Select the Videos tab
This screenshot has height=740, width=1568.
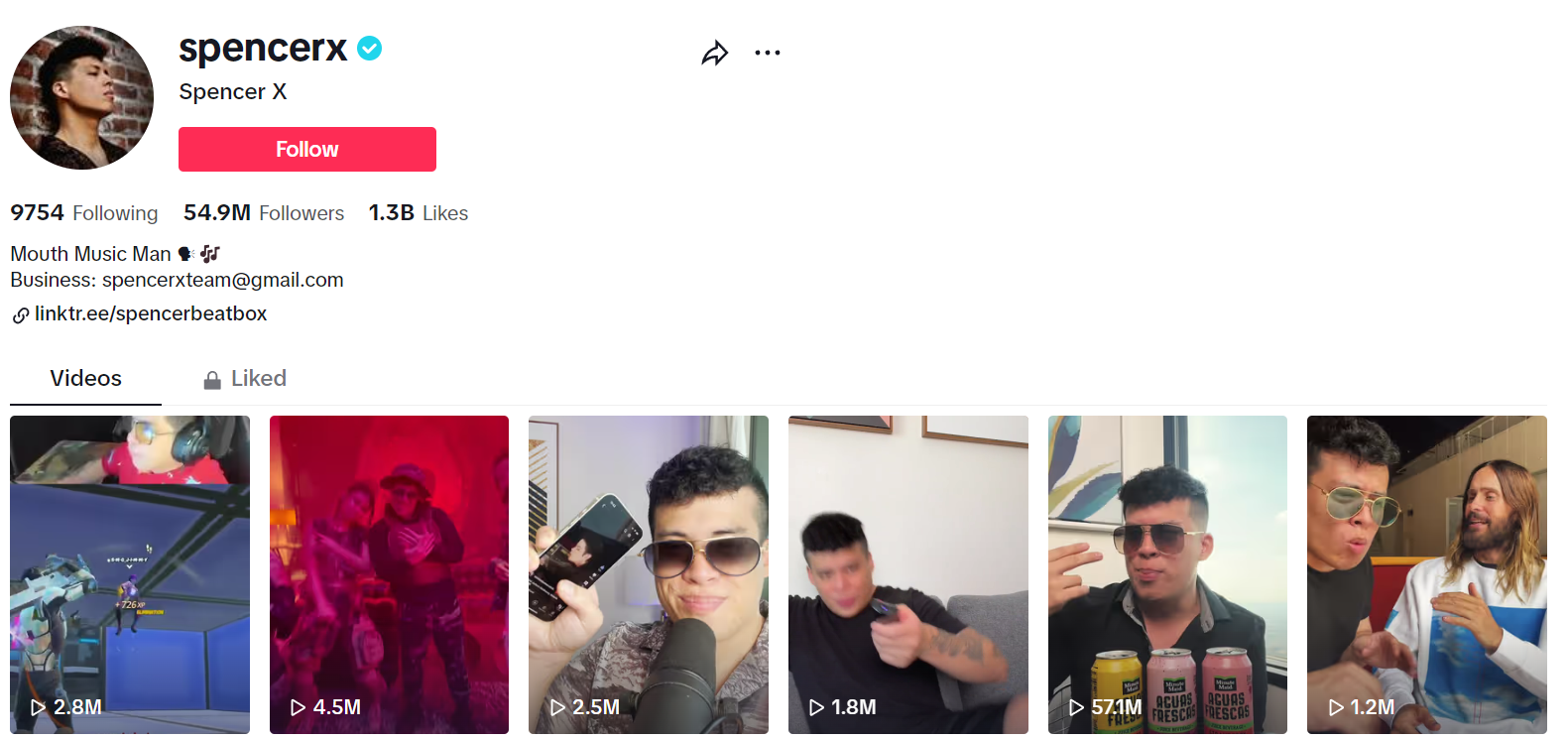pyautogui.click(x=86, y=379)
